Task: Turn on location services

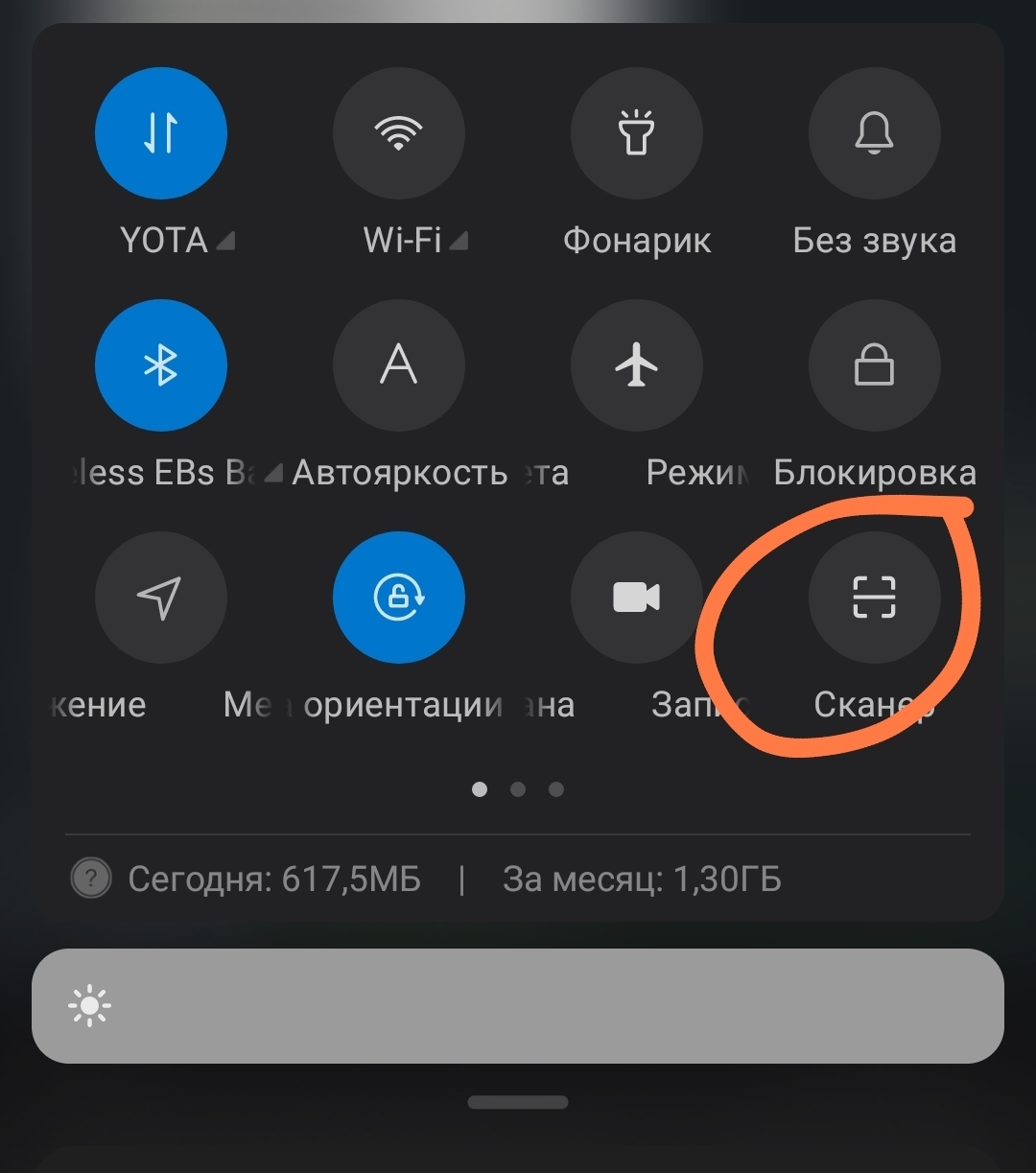Action: click(x=161, y=598)
